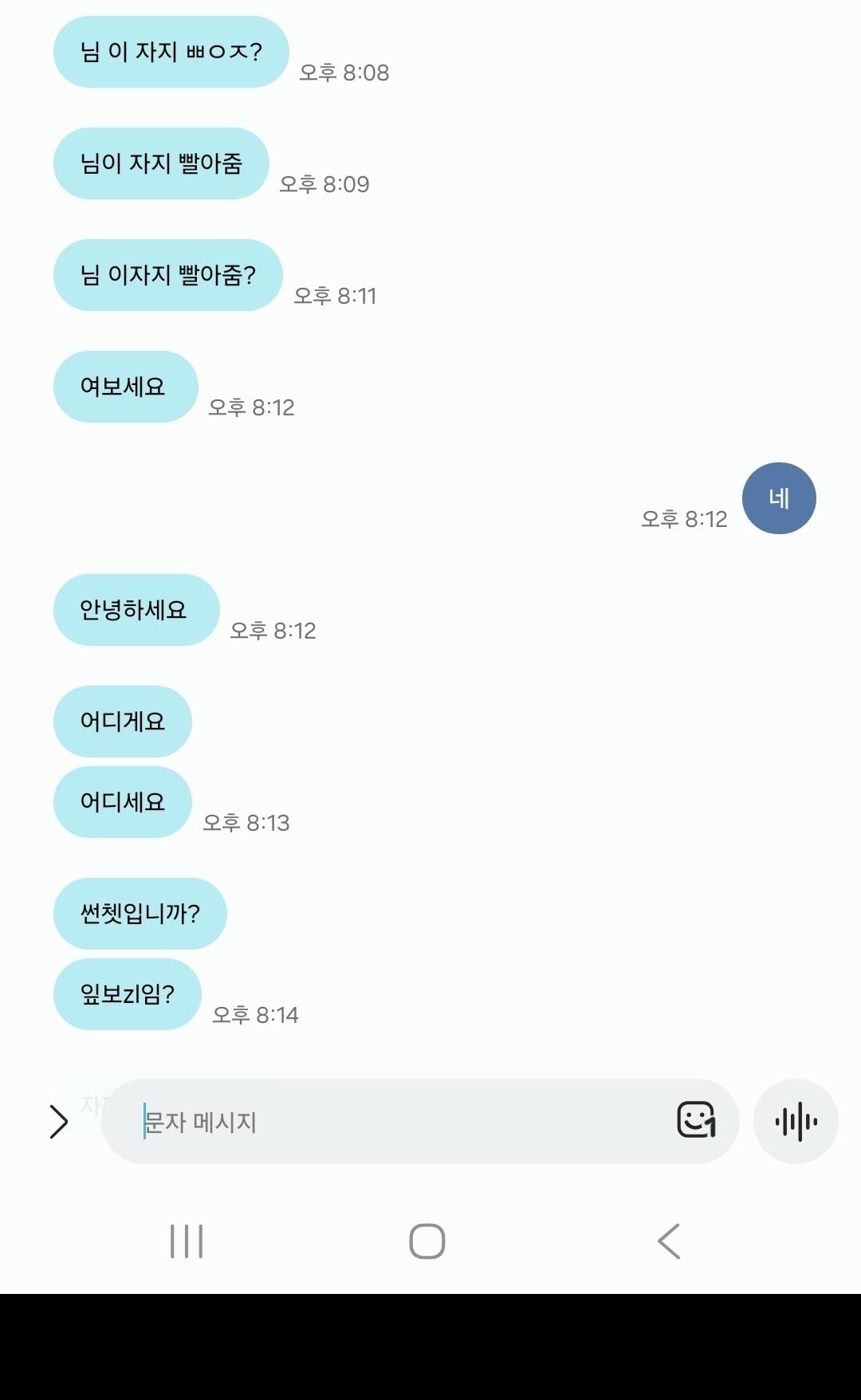The image size is (861, 1400).
Task: Open the sticker emoji picker
Action: pos(696,1120)
